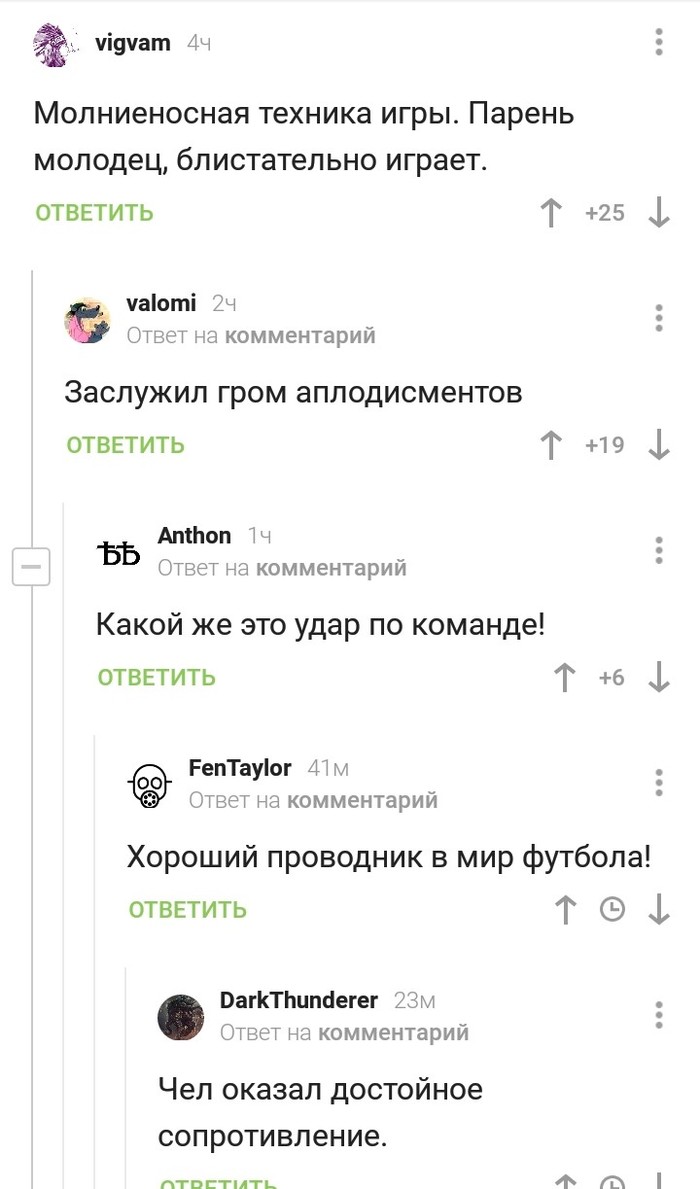Screen dimensions: 700x1189
Task: Upvote FenTaylor's comment
Action: click(x=565, y=910)
